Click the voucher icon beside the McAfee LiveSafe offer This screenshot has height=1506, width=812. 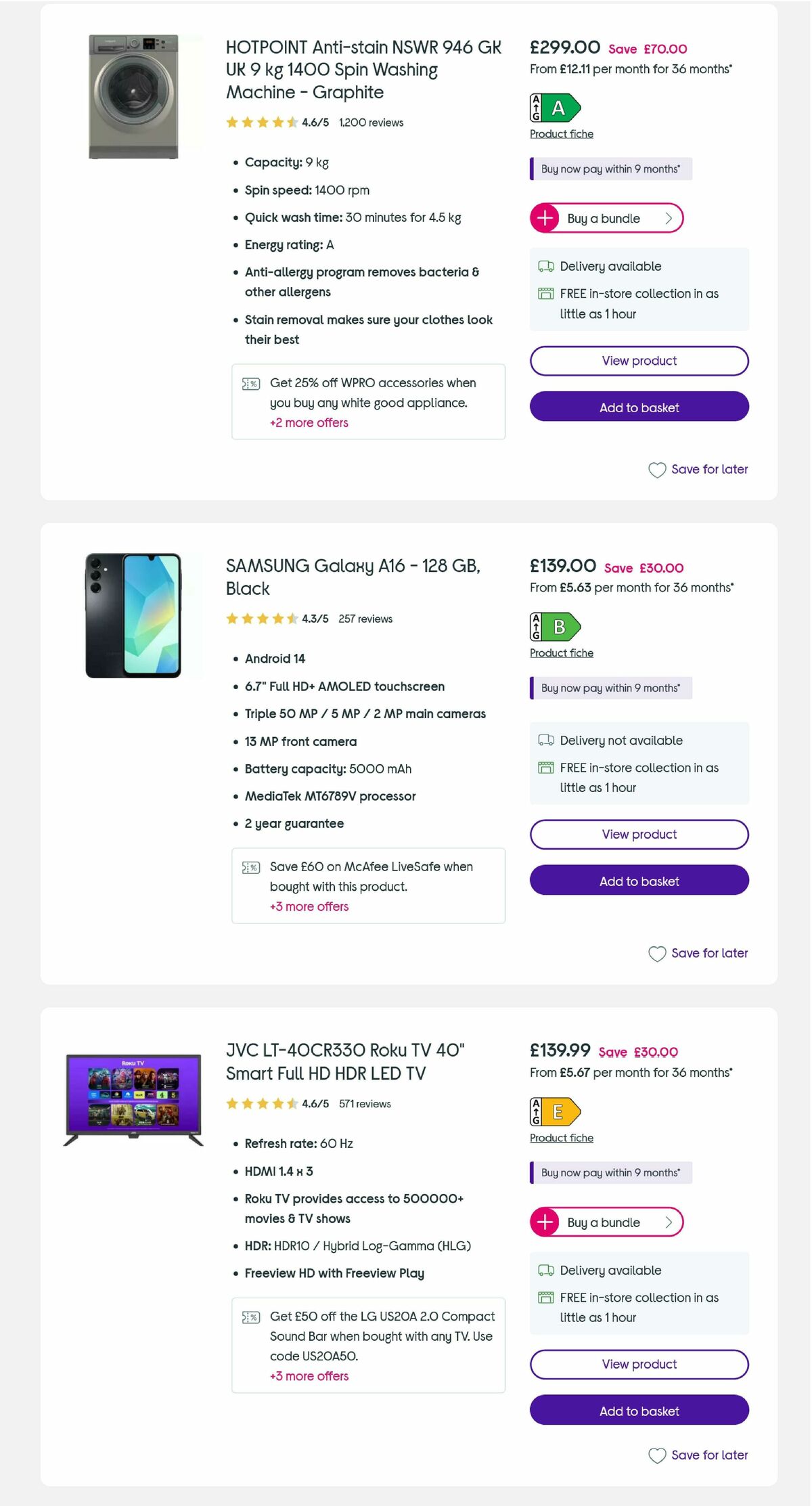coord(250,867)
